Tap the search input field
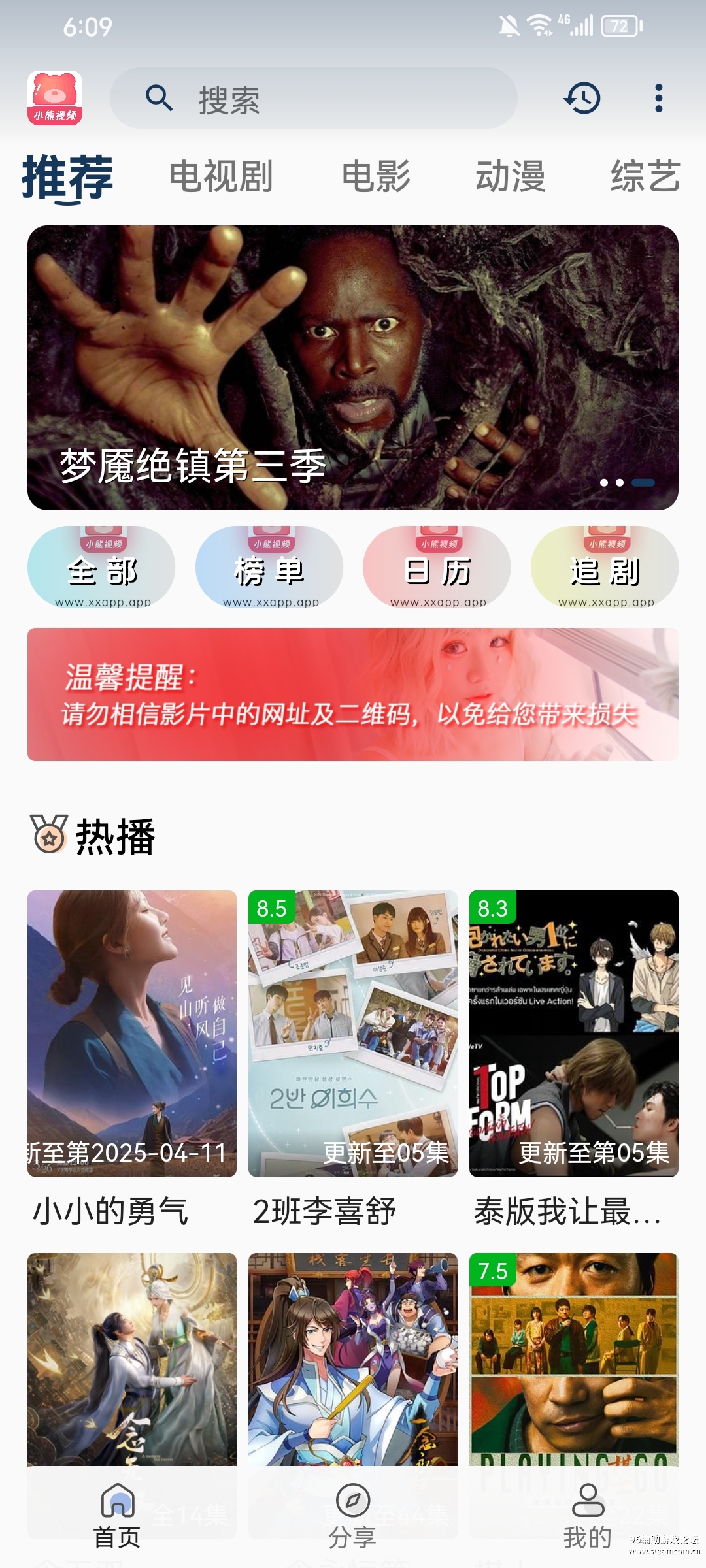This screenshot has height=1568, width=706. tap(314, 98)
